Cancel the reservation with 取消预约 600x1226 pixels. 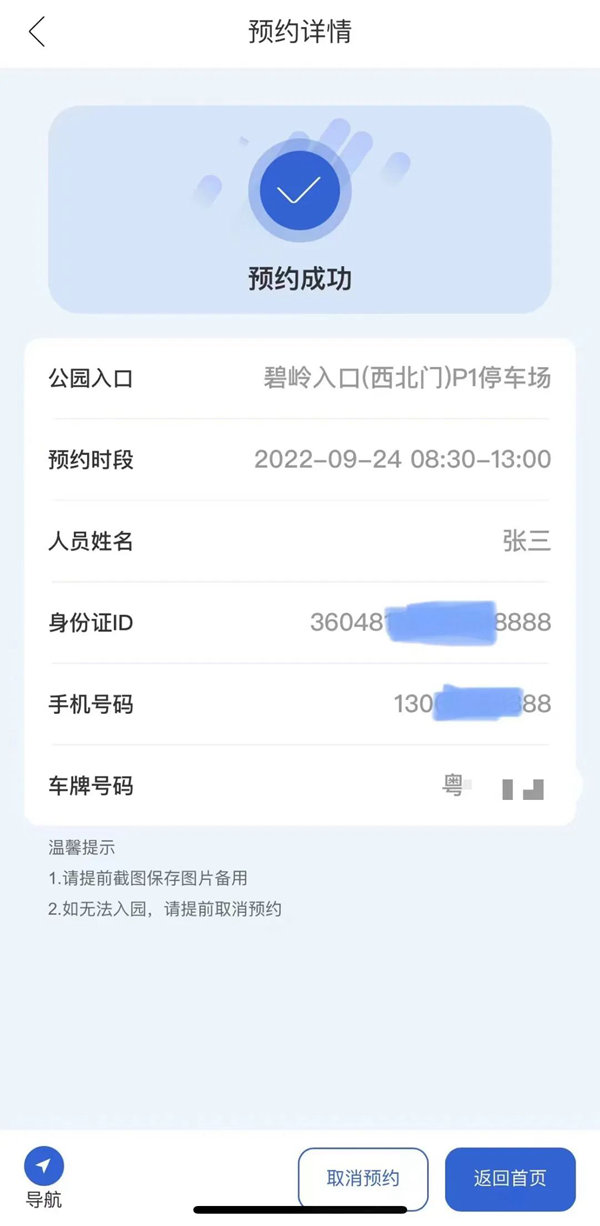coord(363,1179)
